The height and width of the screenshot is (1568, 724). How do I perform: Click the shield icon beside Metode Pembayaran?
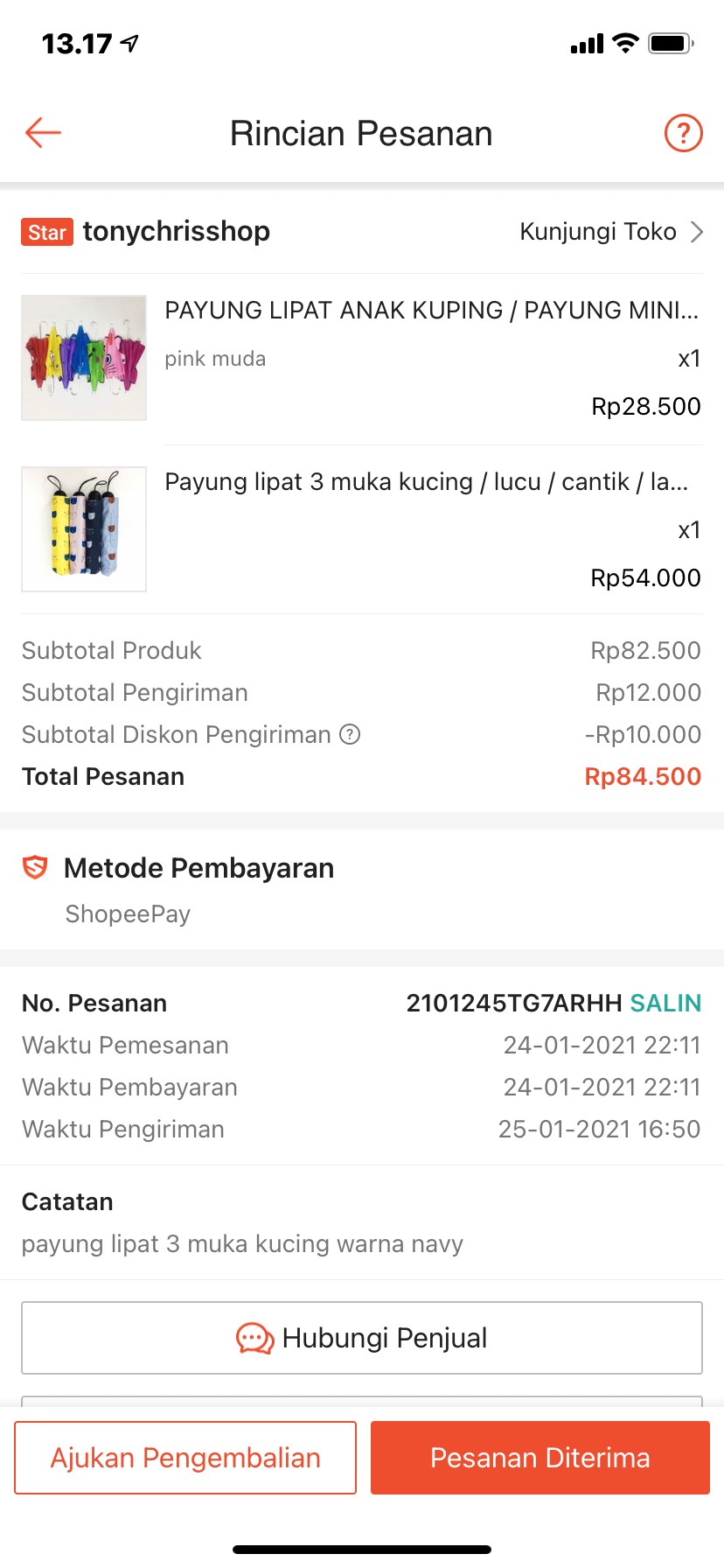coord(35,867)
